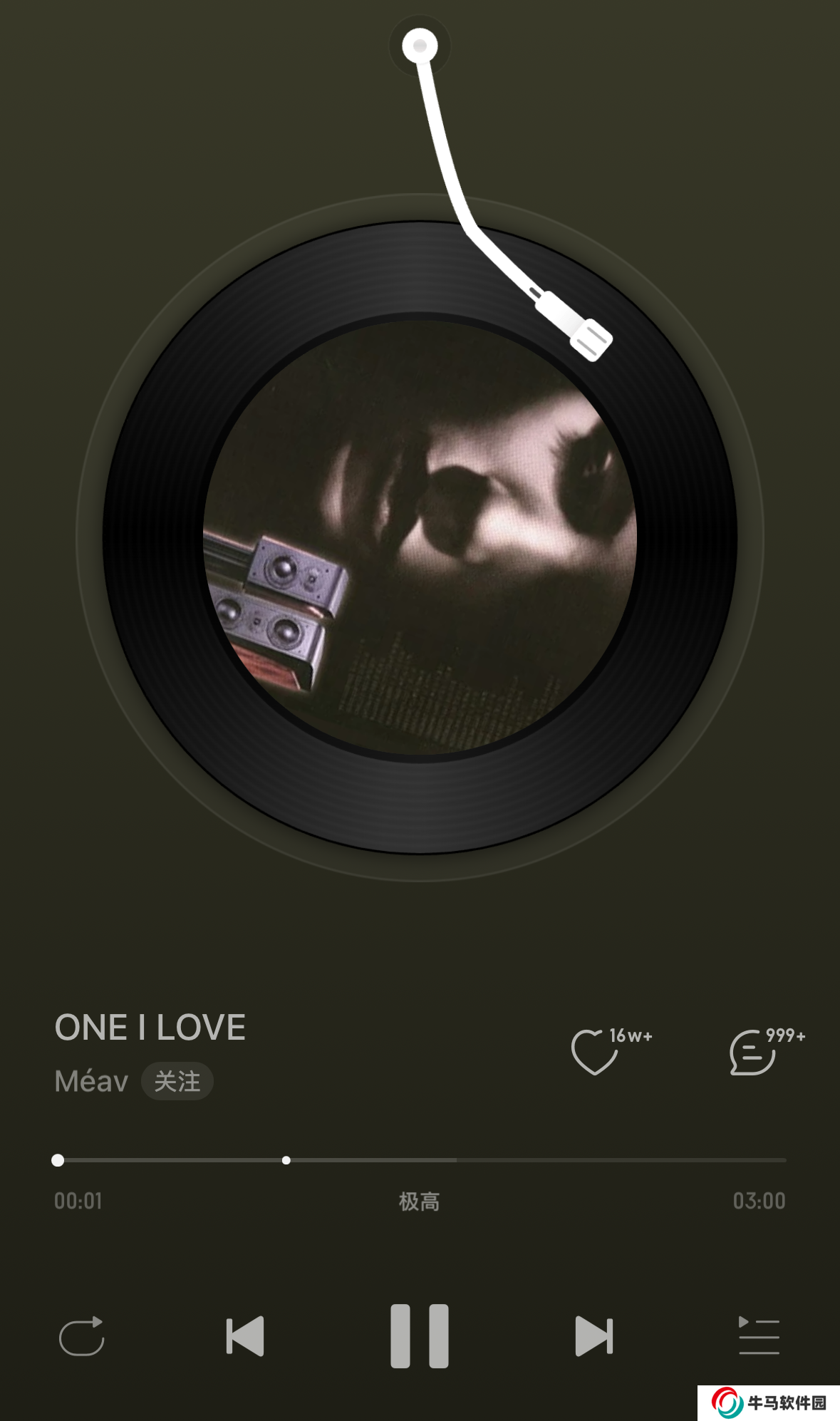Follow the artist Méav

point(177,1081)
